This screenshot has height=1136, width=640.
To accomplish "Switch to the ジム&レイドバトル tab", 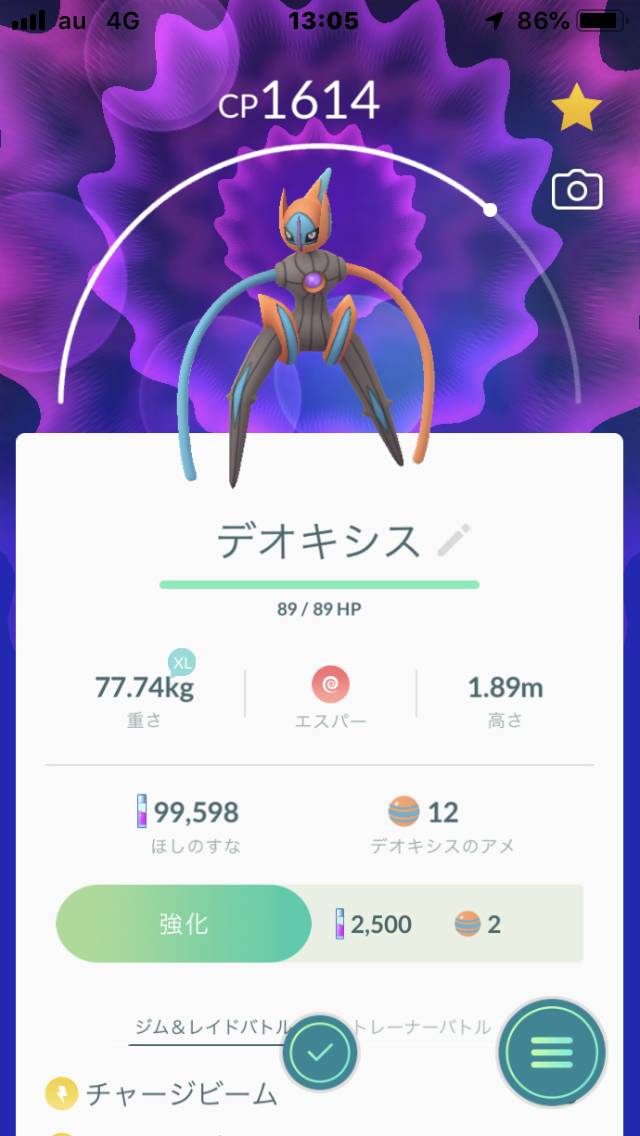I will pyautogui.click(x=210, y=1027).
